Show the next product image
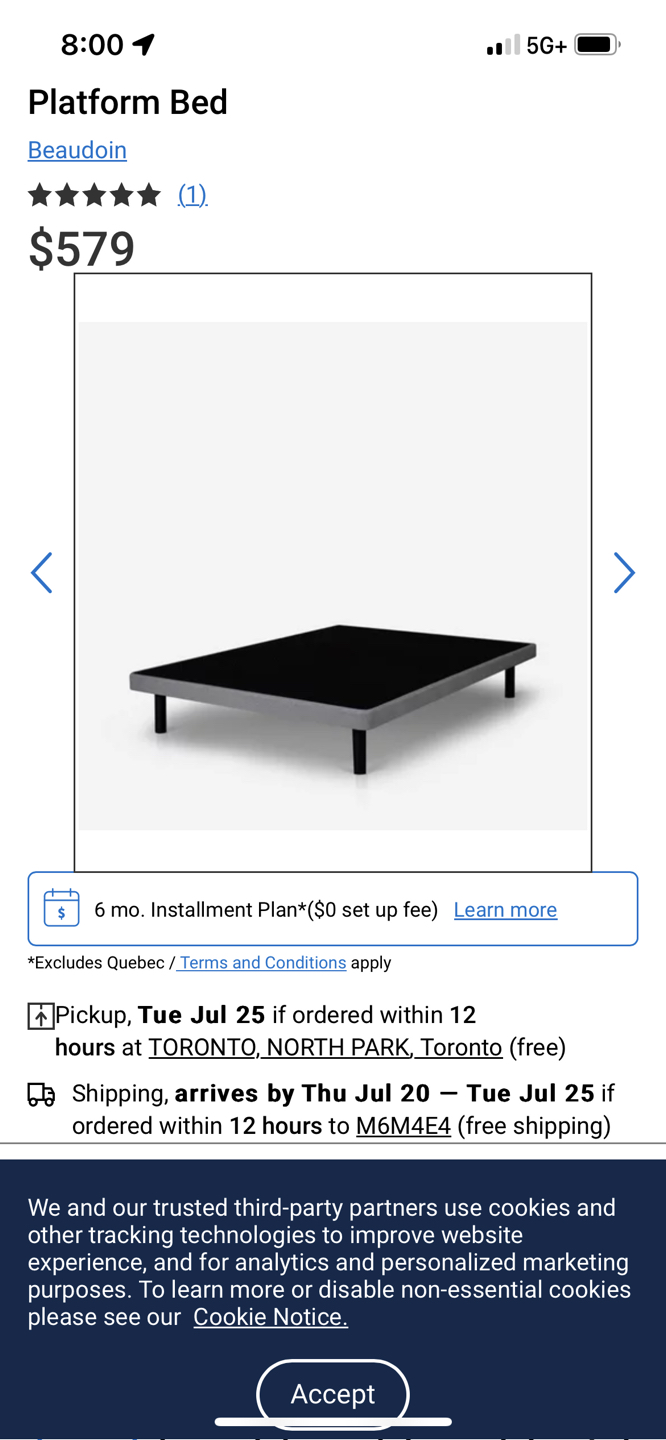This screenshot has width=666, height=1440. tap(624, 573)
